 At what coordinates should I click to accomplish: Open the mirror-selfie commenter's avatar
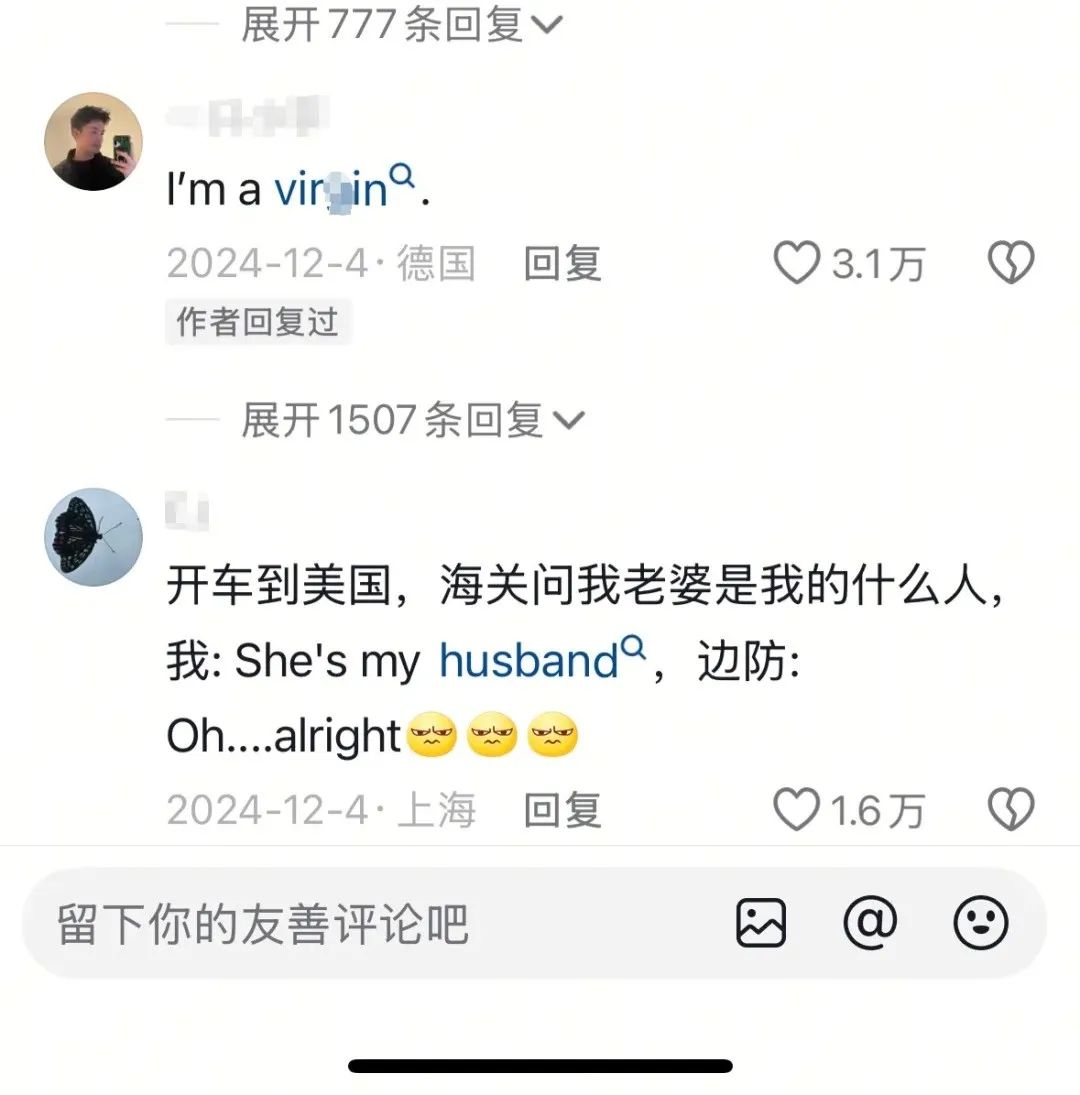pos(94,142)
